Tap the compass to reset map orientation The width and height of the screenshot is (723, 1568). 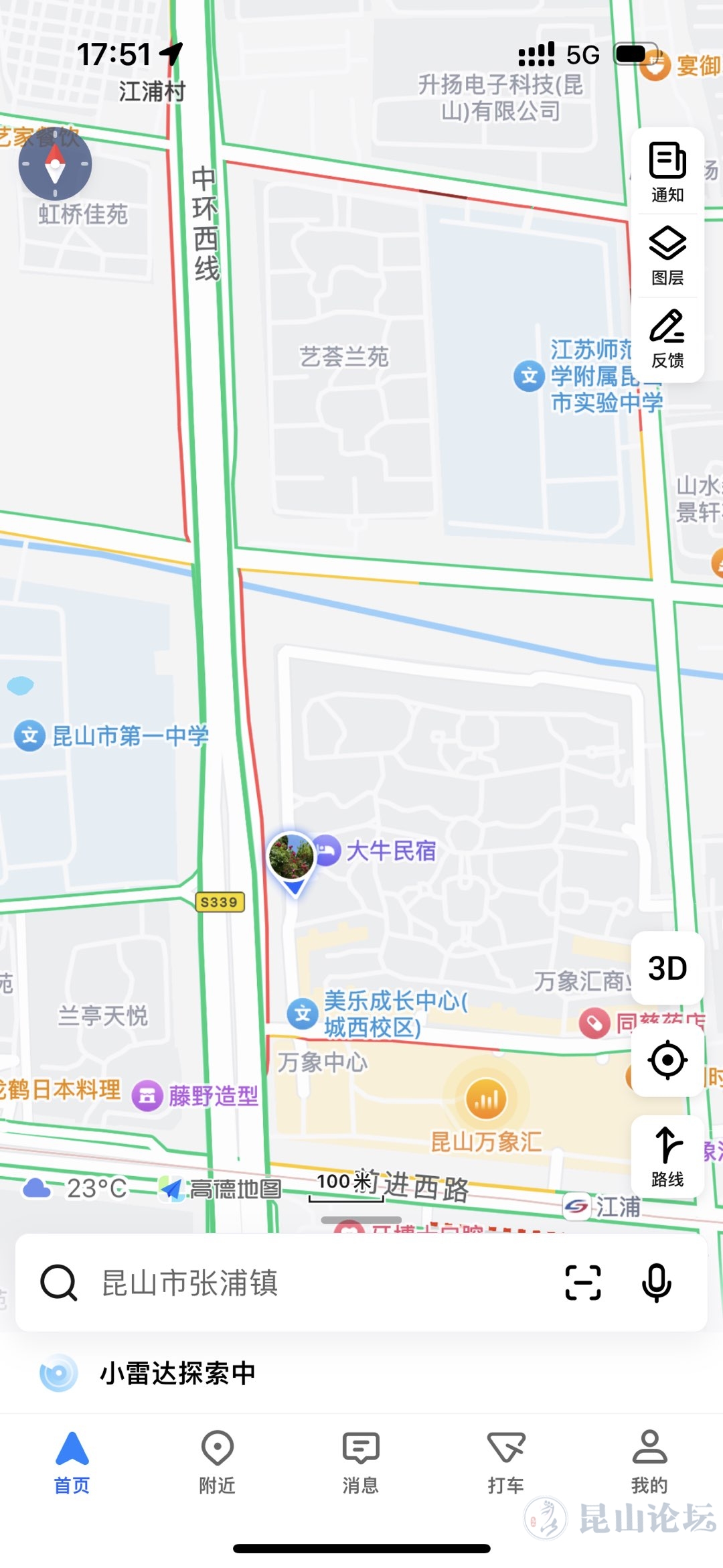tap(55, 164)
